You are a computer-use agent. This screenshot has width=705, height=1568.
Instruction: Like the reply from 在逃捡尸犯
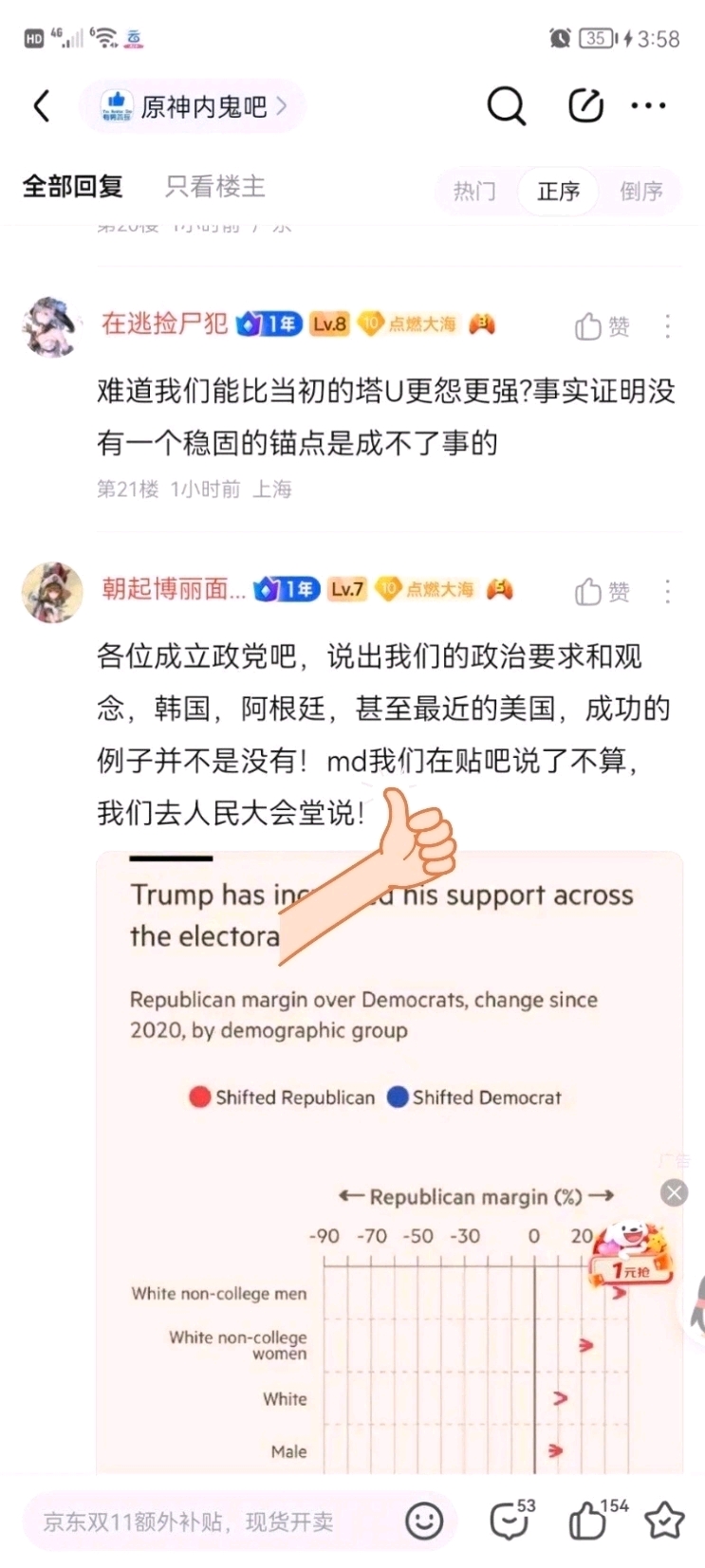(602, 327)
